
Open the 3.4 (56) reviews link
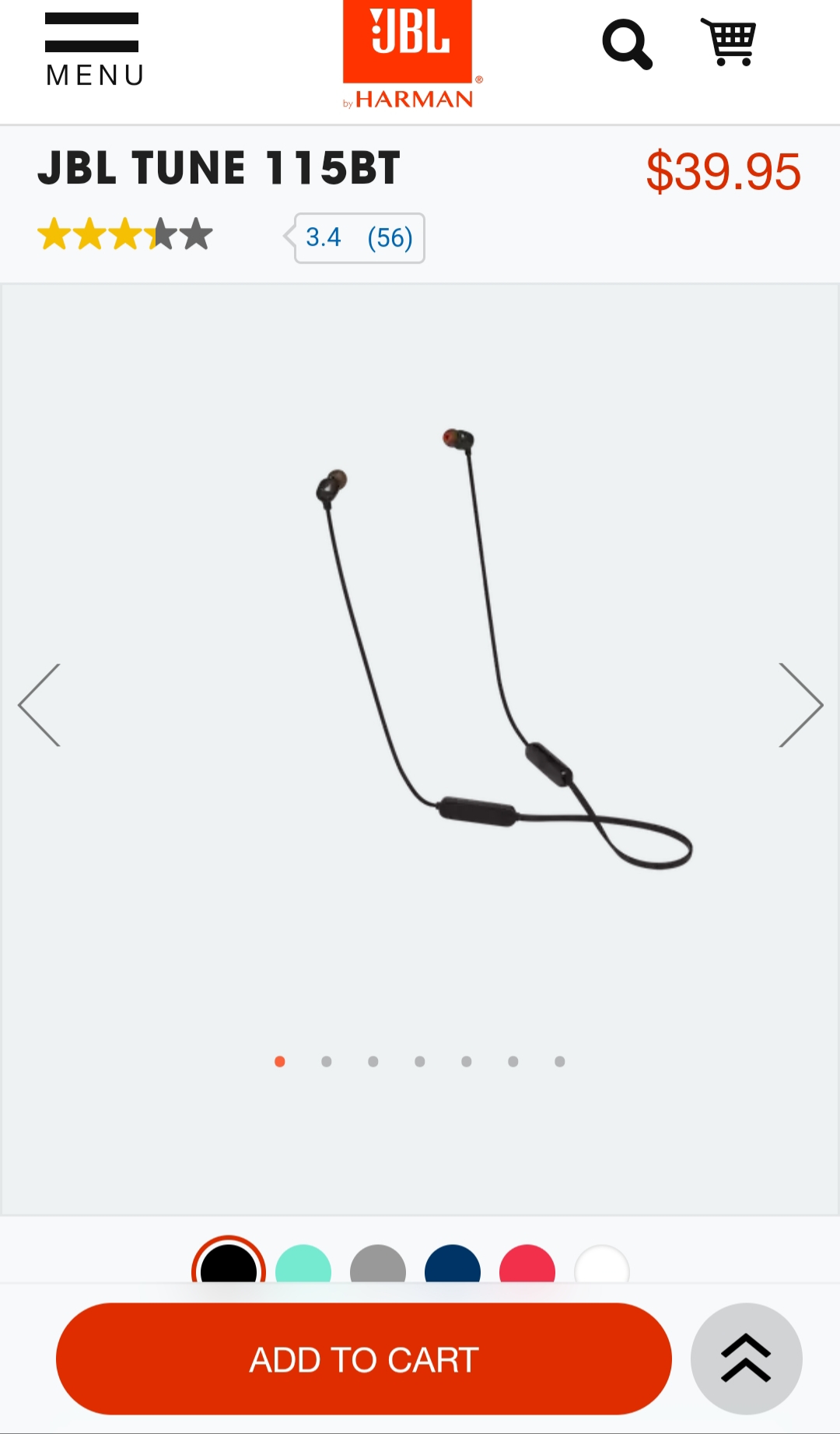point(359,237)
